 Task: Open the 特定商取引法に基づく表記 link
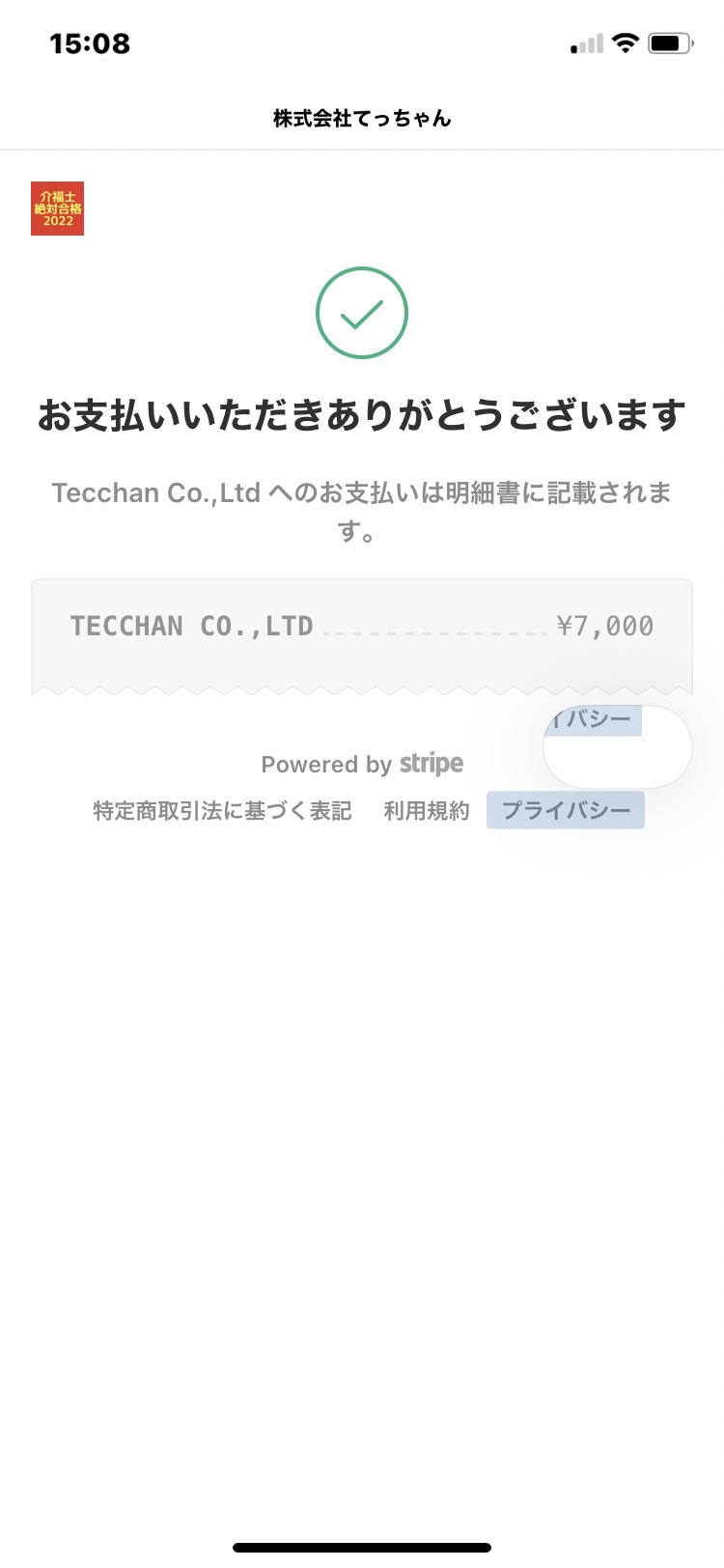click(222, 811)
